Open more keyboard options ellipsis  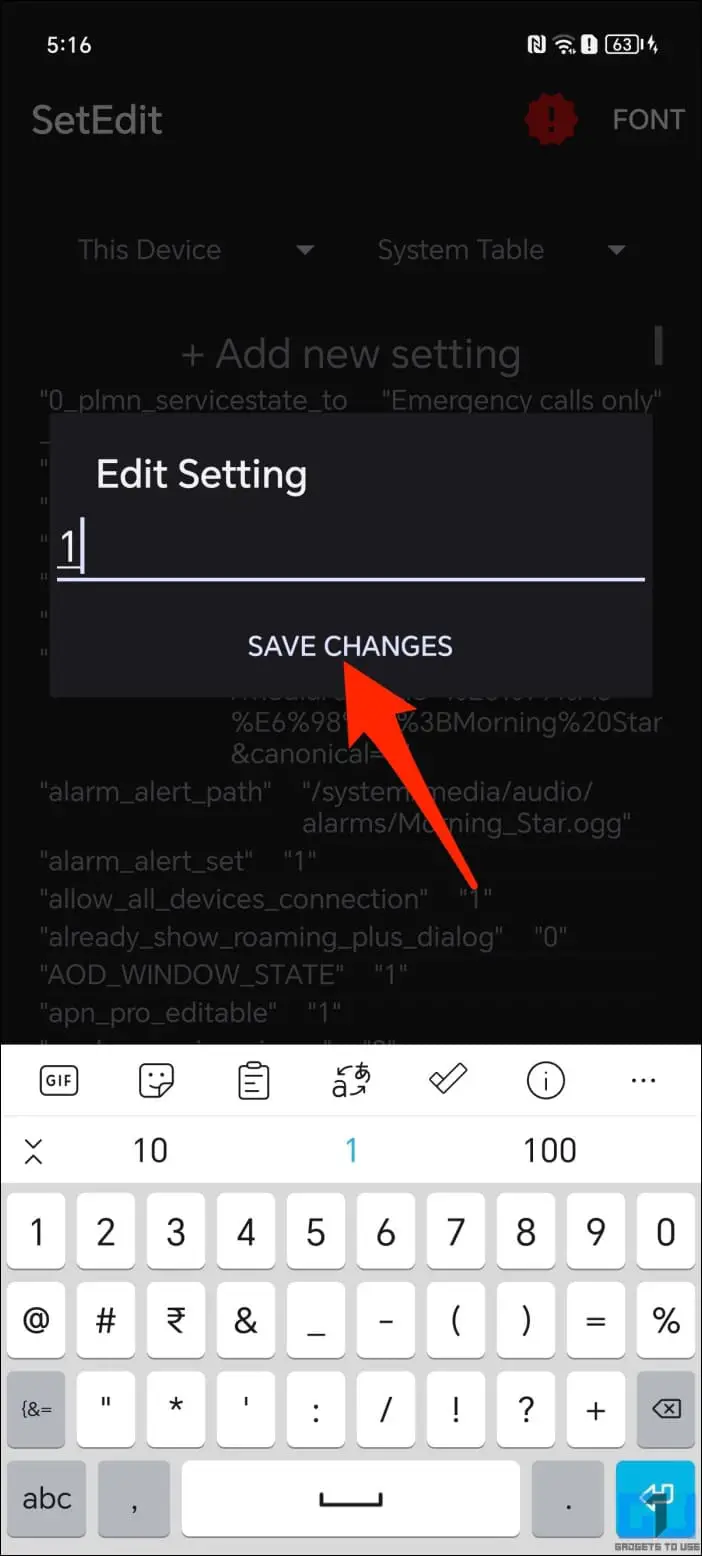pos(644,1080)
